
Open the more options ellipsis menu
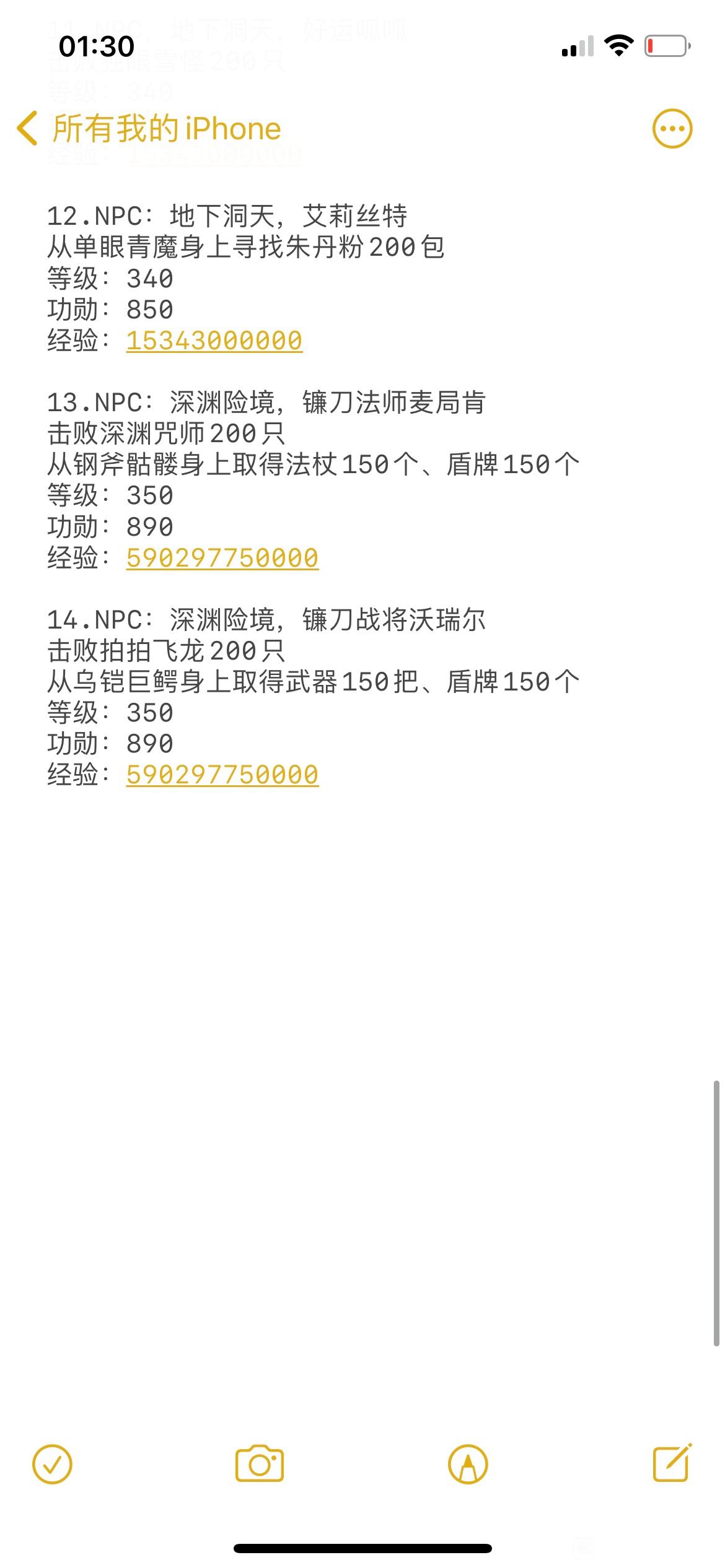click(672, 129)
